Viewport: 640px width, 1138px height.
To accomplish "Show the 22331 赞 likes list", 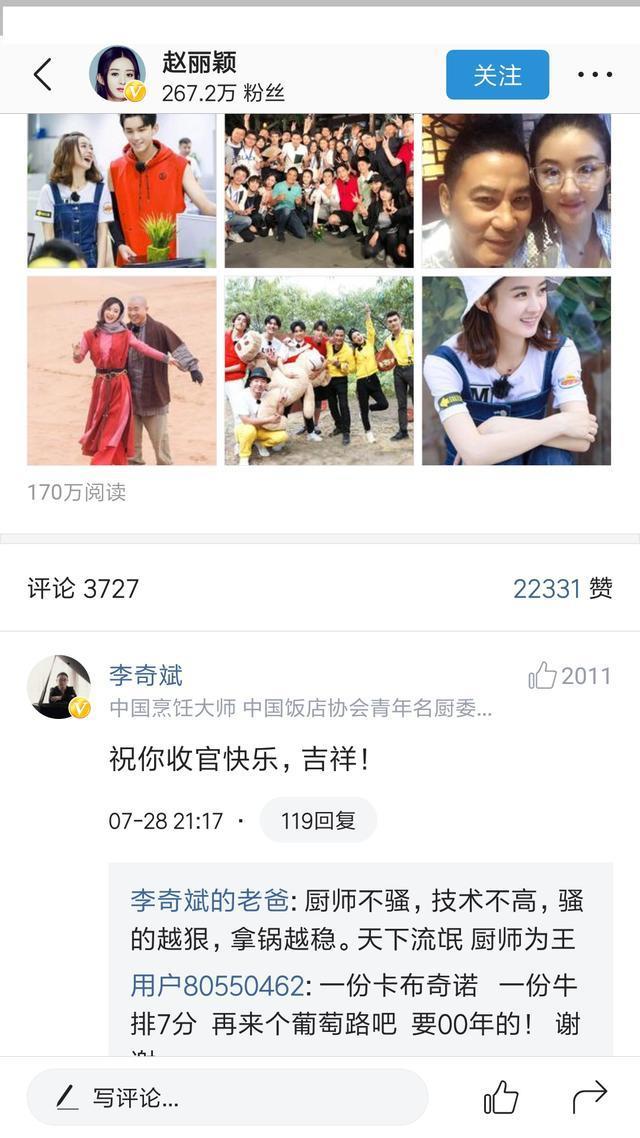I will point(562,588).
